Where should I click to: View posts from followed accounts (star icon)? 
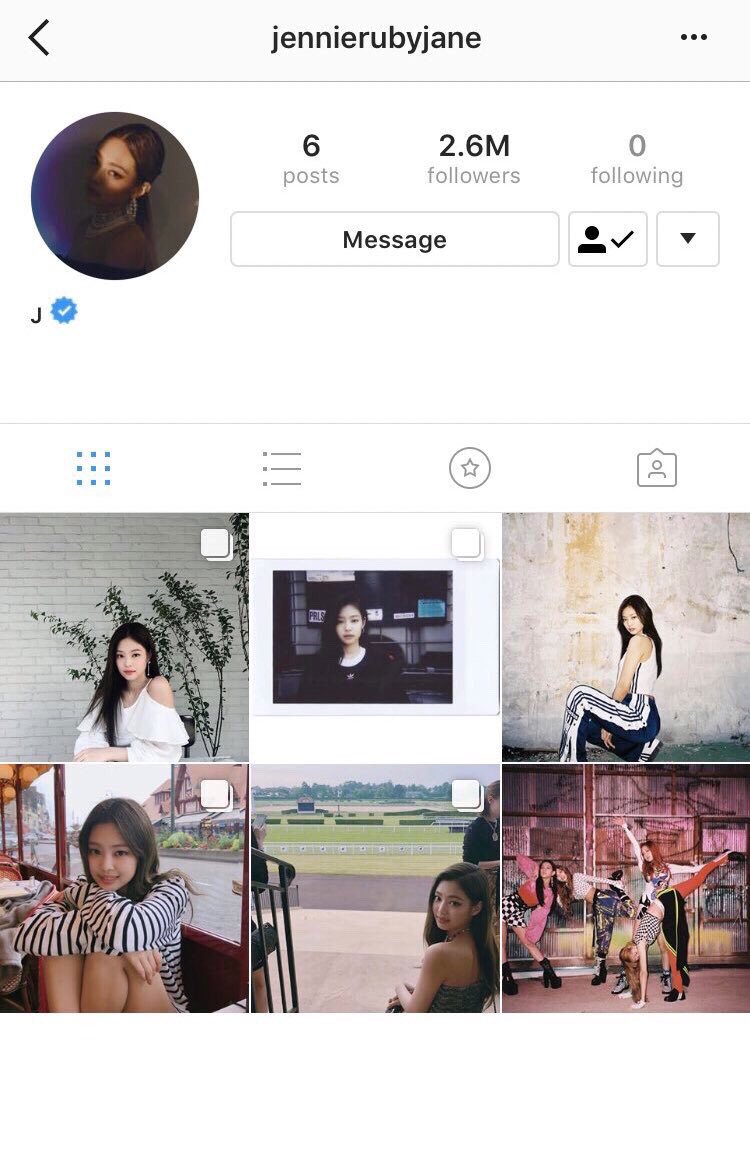pos(469,468)
